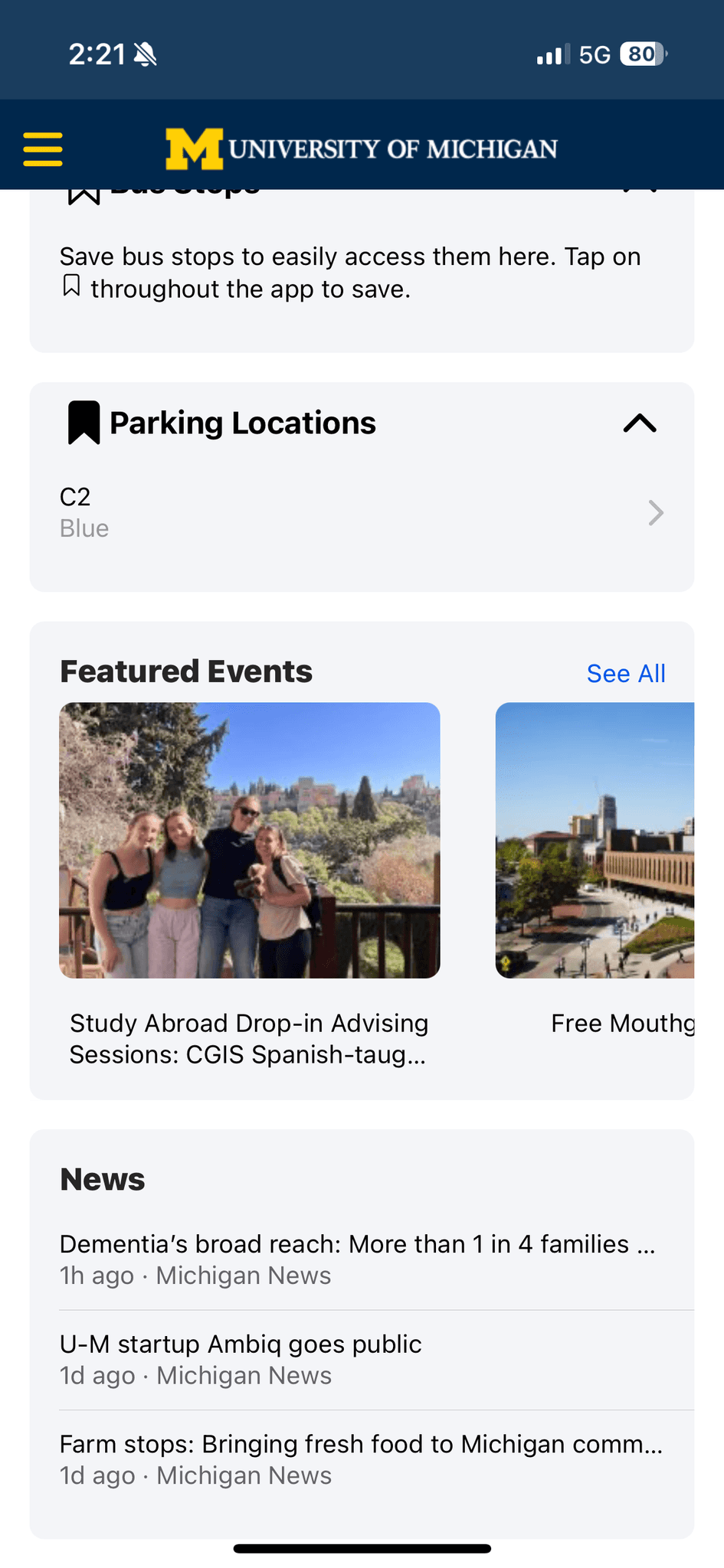See all featured events
The image size is (724, 1568).
(625, 674)
